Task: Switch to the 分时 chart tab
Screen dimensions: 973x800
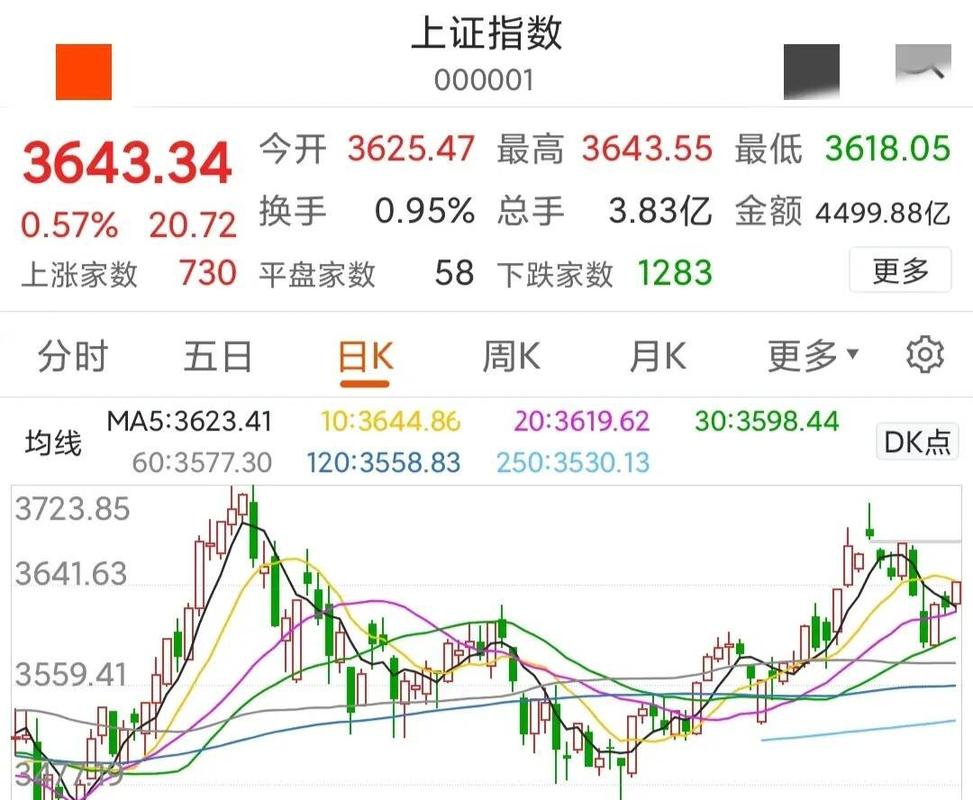Action: click(x=72, y=356)
